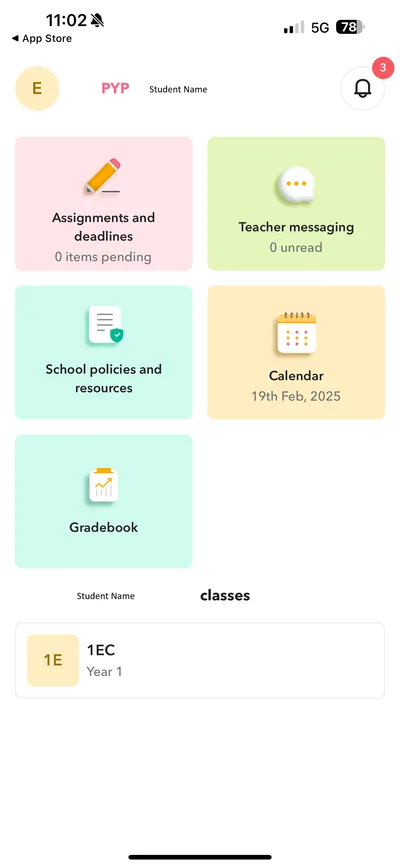Screen dimensions: 400x867
Task: Select the 1EC Year 1 class
Action: pos(200,661)
